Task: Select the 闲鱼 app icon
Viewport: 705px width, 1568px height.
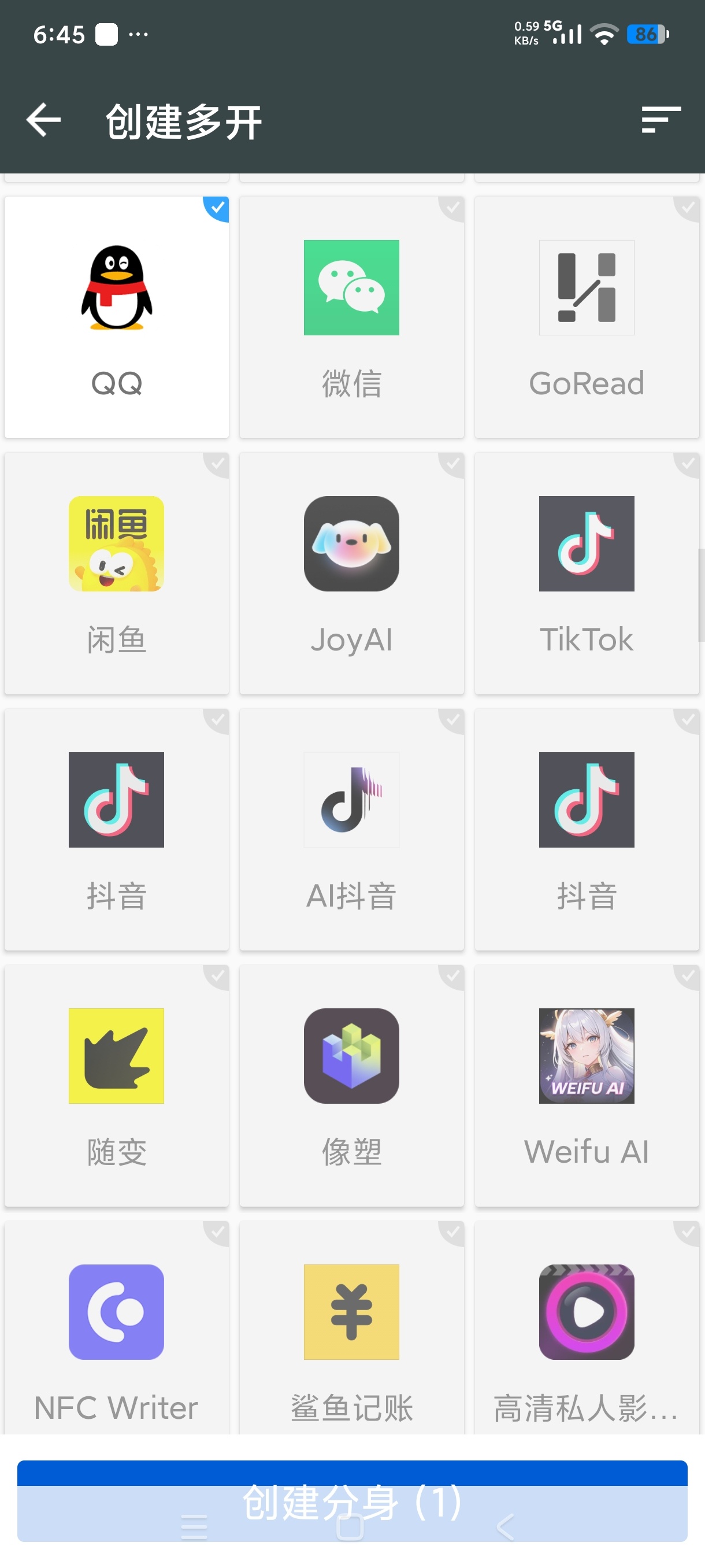Action: (116, 543)
